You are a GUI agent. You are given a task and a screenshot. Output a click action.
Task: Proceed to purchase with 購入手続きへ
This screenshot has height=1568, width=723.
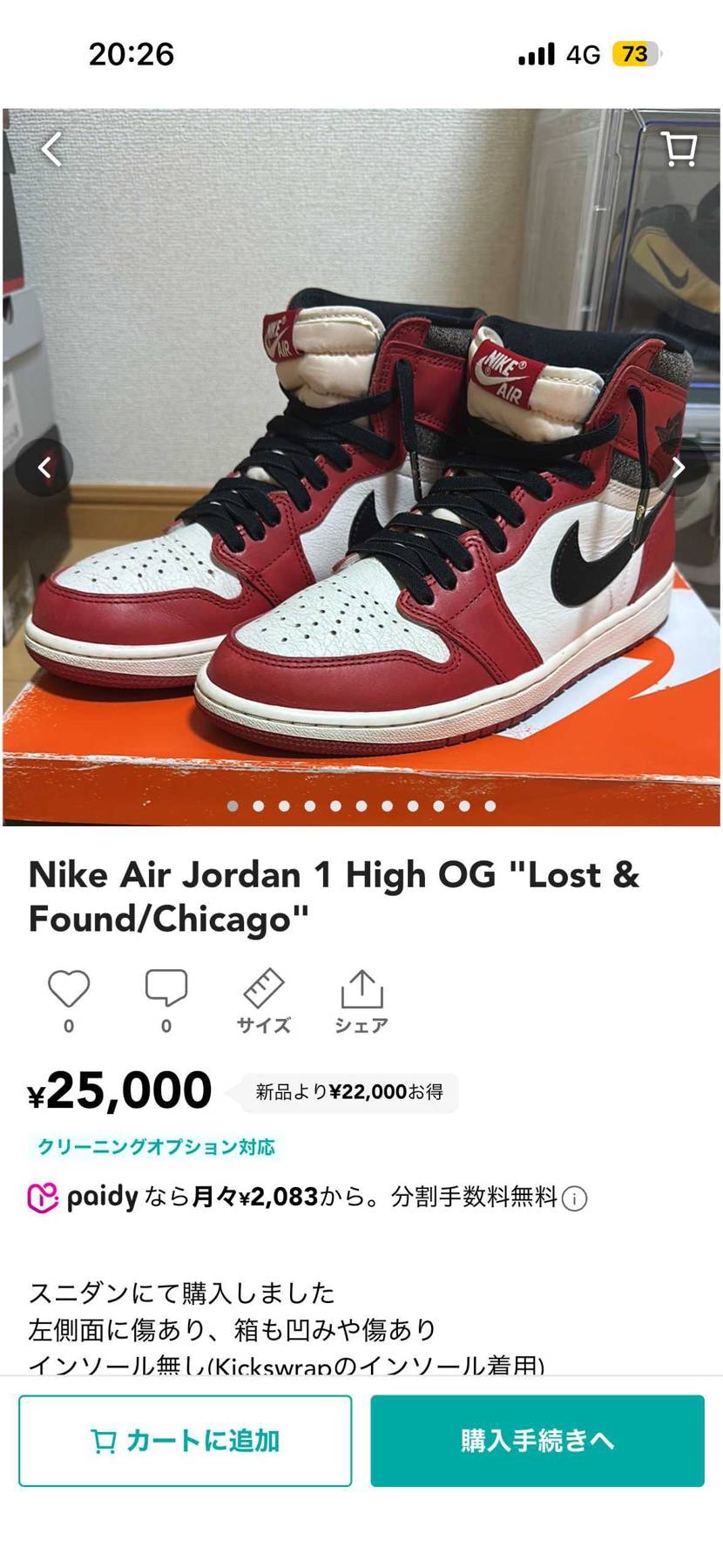(x=537, y=1441)
